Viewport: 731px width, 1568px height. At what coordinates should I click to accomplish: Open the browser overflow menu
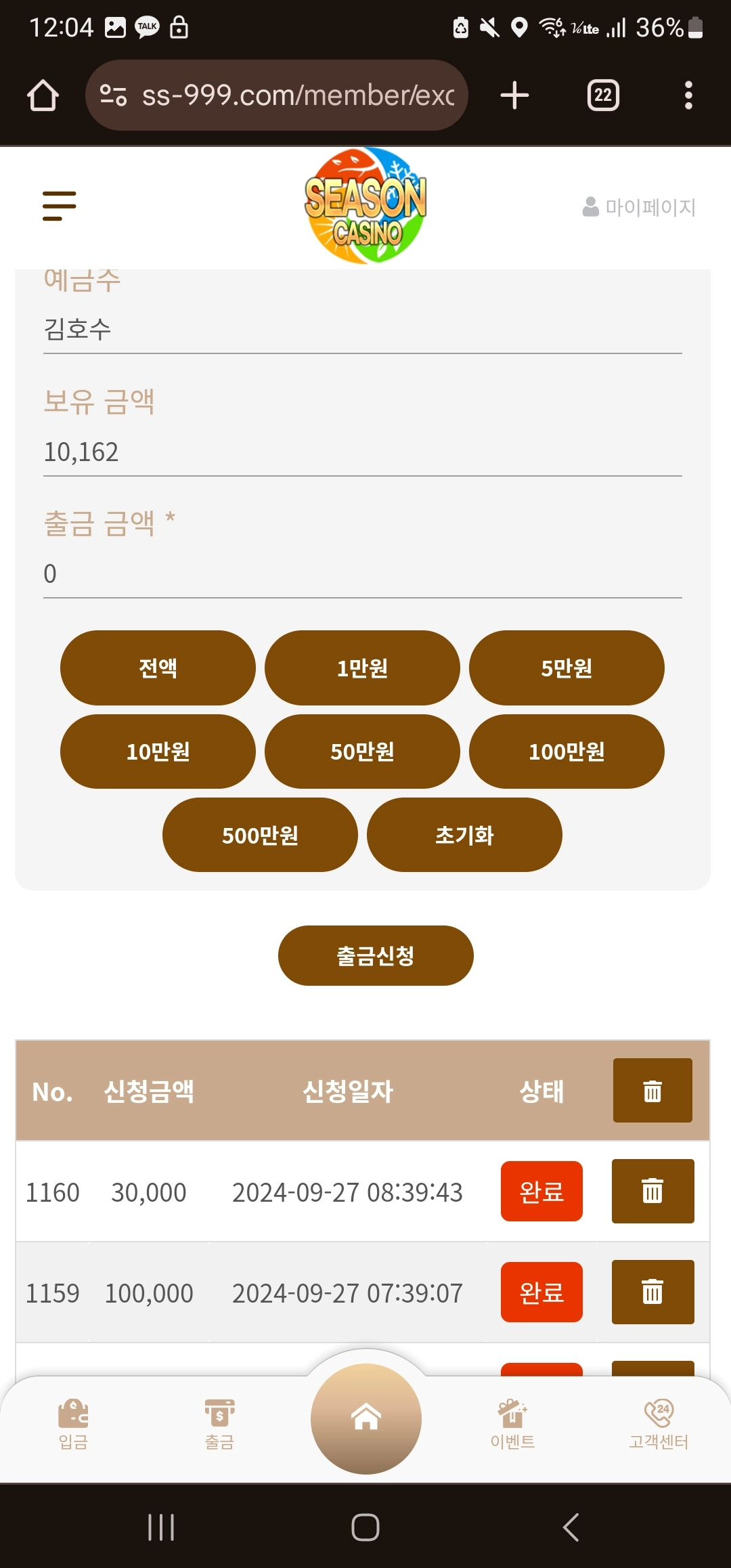688,95
